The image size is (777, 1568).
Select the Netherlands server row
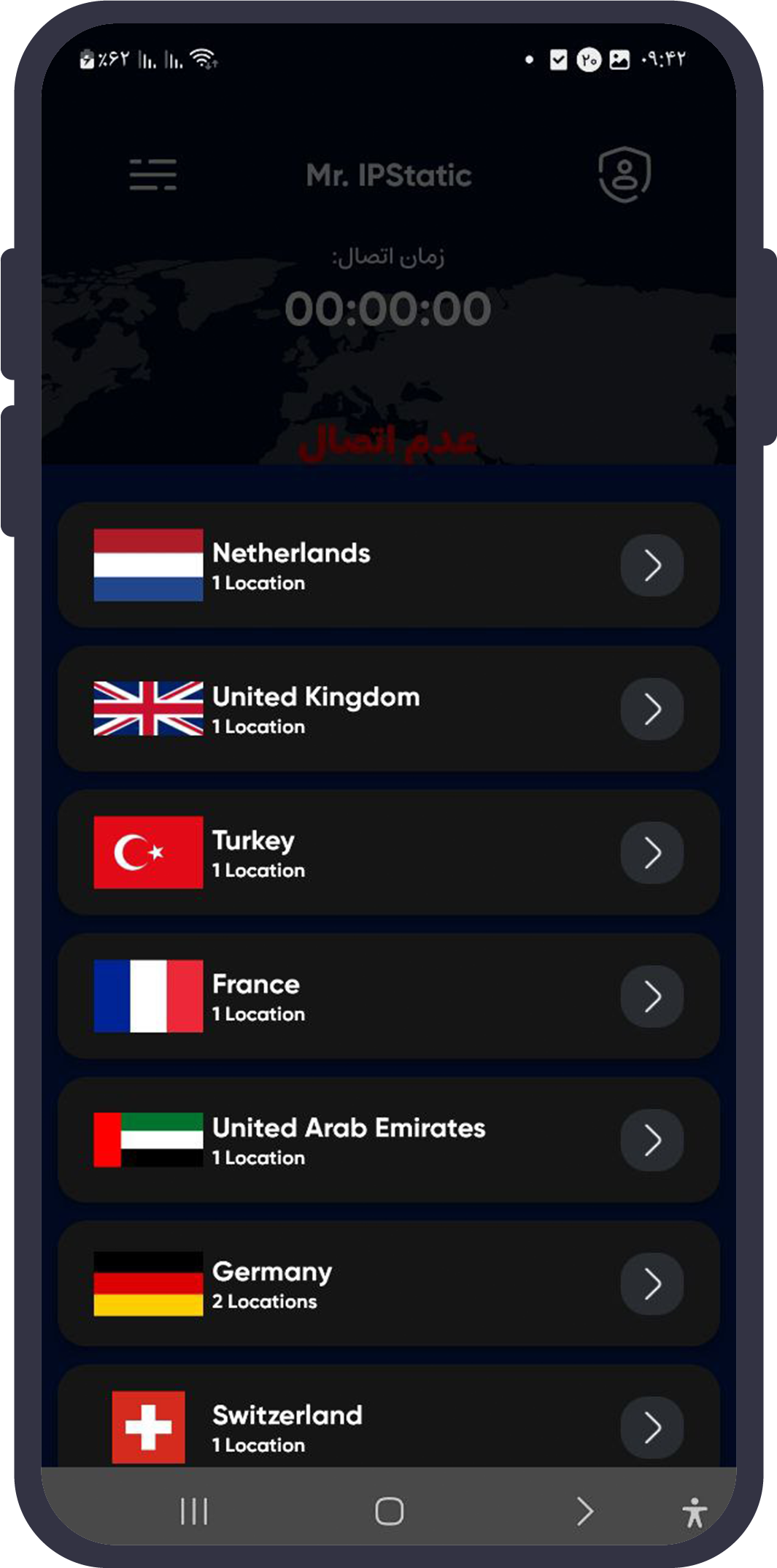pos(388,565)
